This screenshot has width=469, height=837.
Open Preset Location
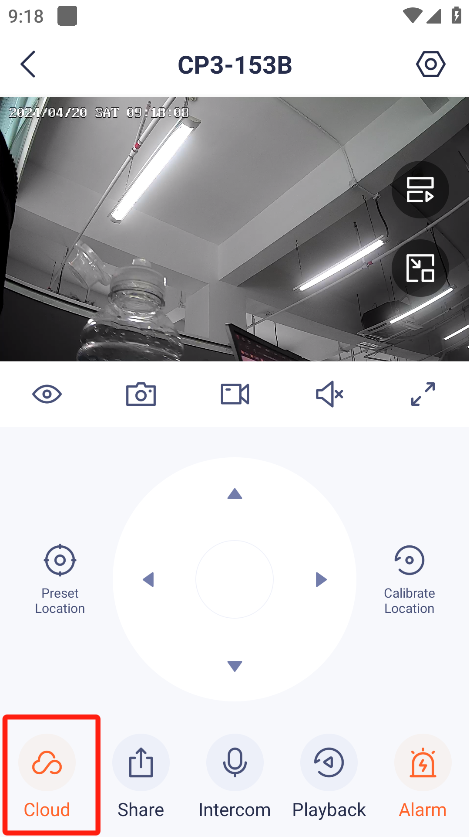point(60,580)
